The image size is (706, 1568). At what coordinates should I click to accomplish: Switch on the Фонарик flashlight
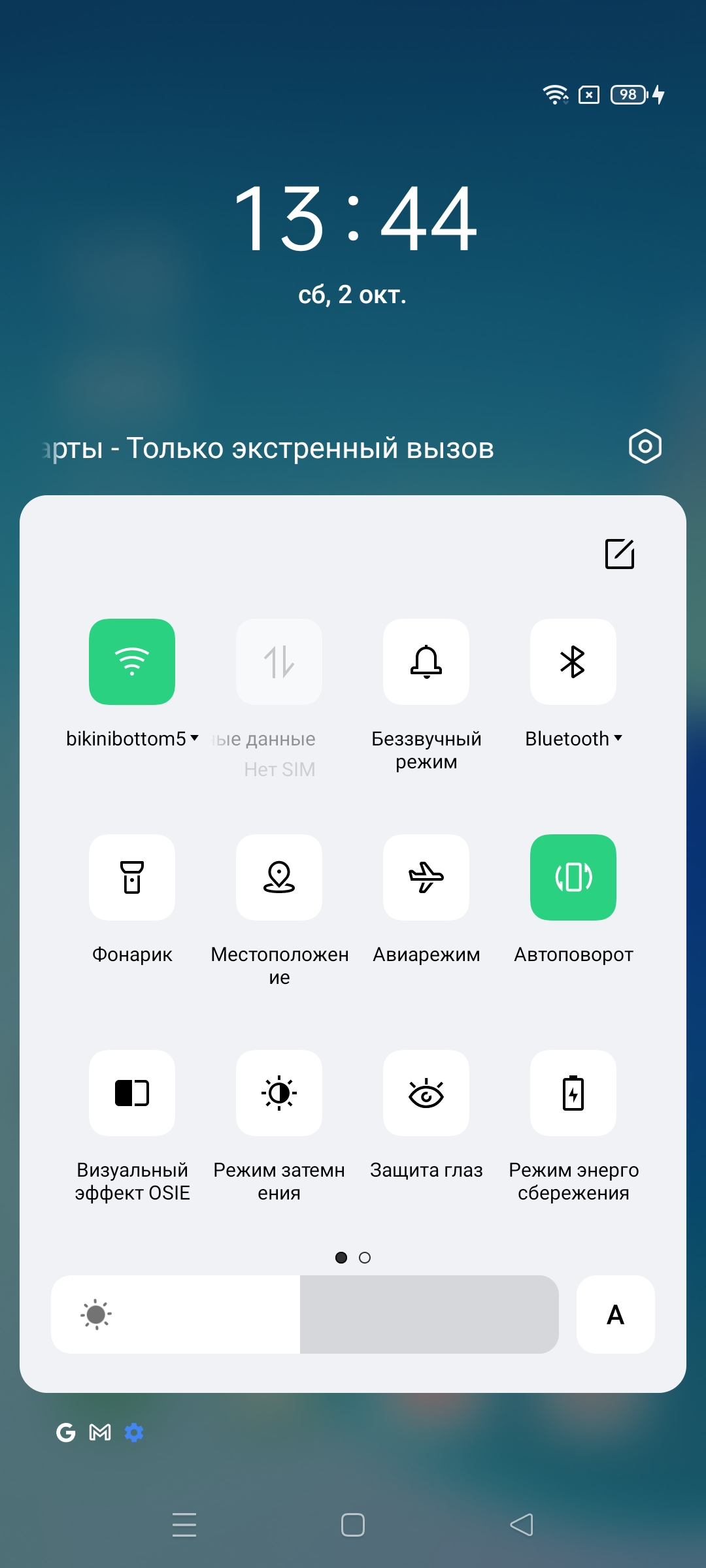click(x=132, y=877)
